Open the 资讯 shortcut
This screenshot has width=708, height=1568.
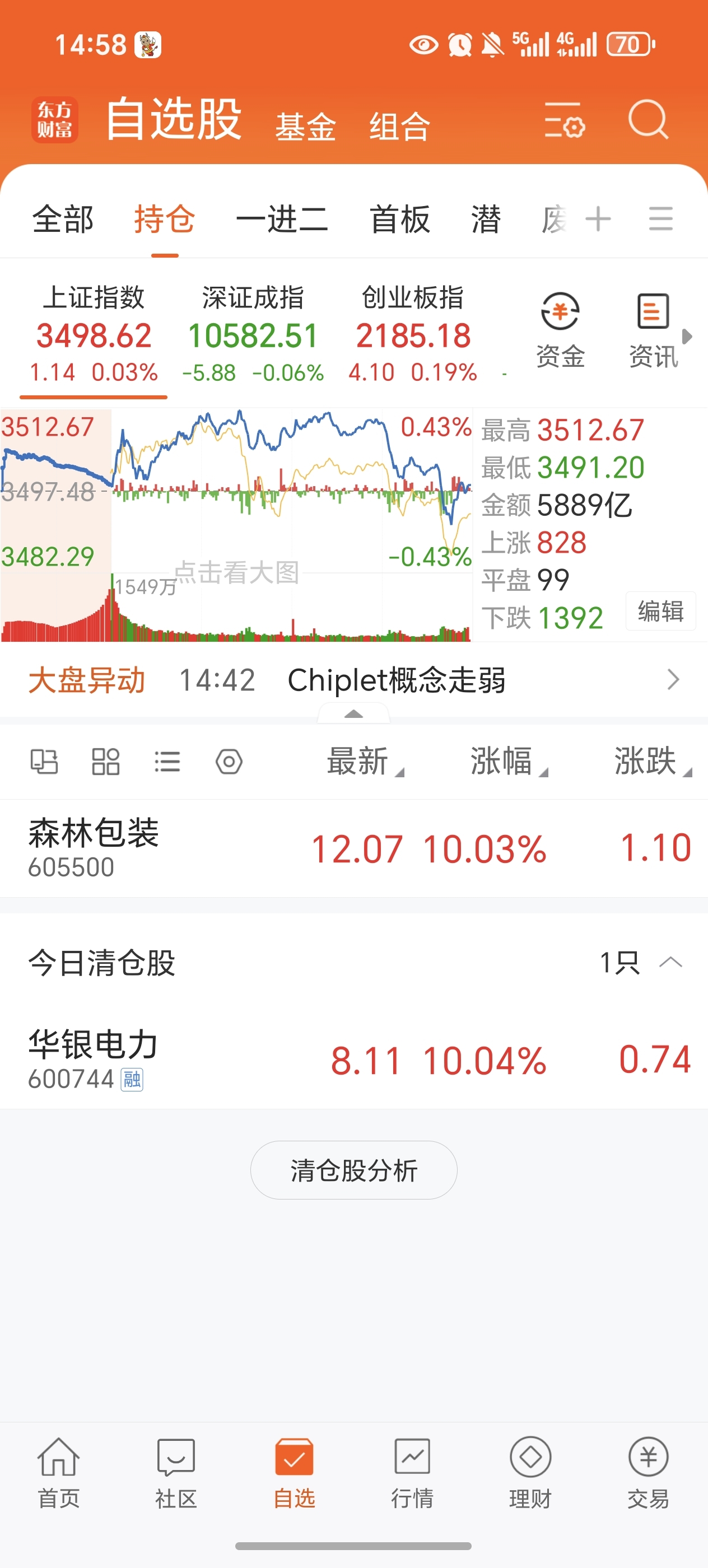653,330
